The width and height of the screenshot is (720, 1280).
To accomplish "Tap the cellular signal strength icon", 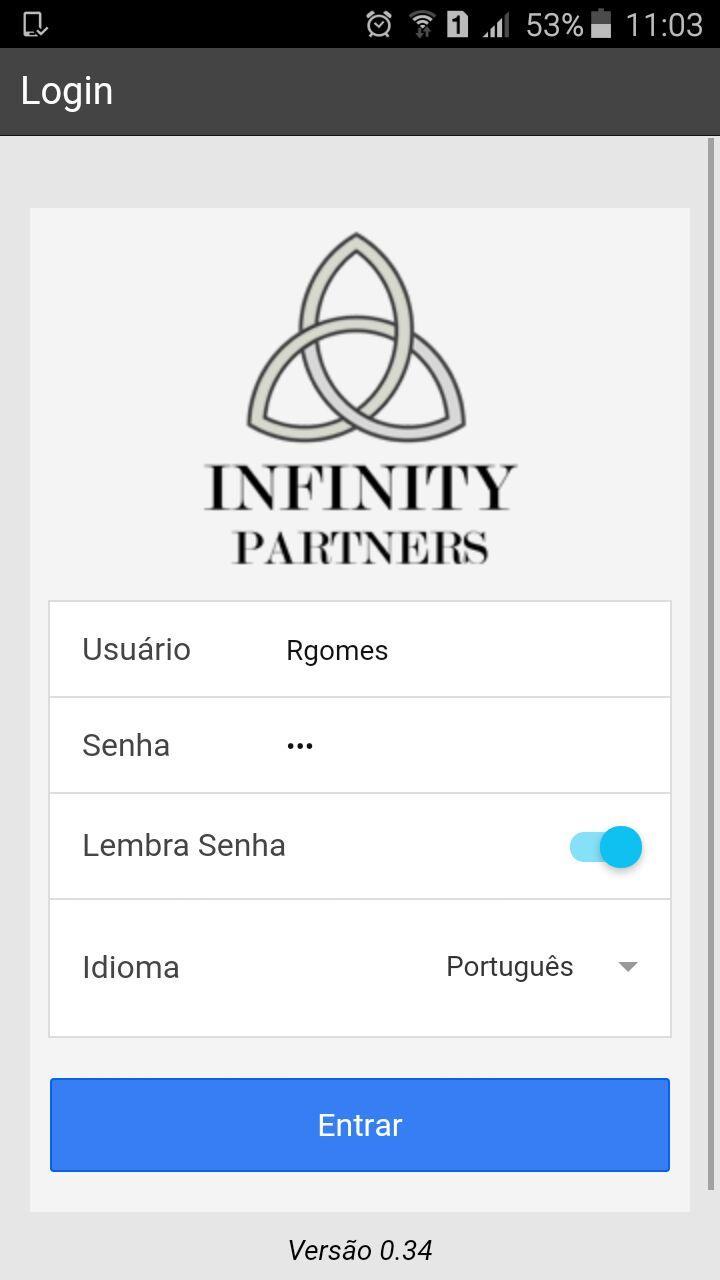I will [x=496, y=24].
